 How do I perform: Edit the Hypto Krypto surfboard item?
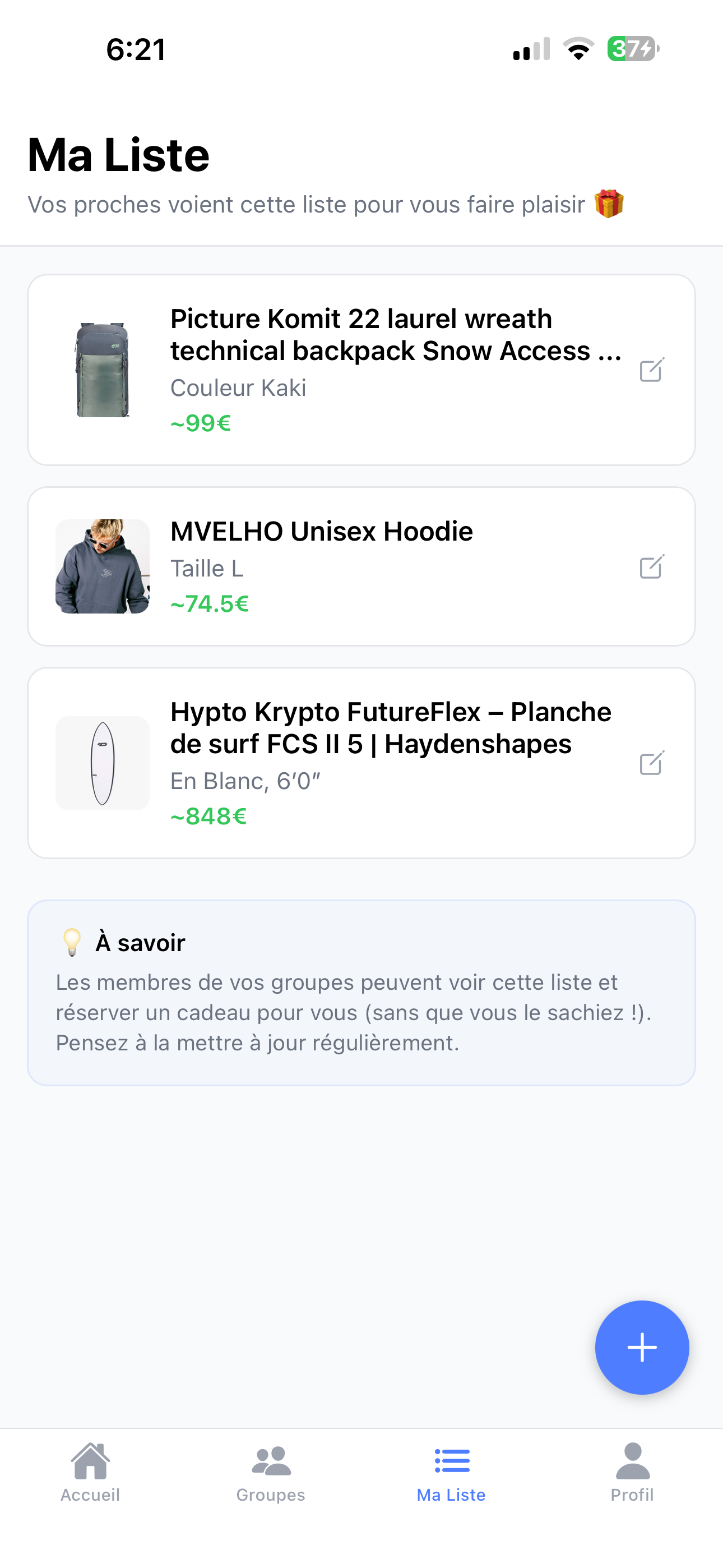coord(651,763)
